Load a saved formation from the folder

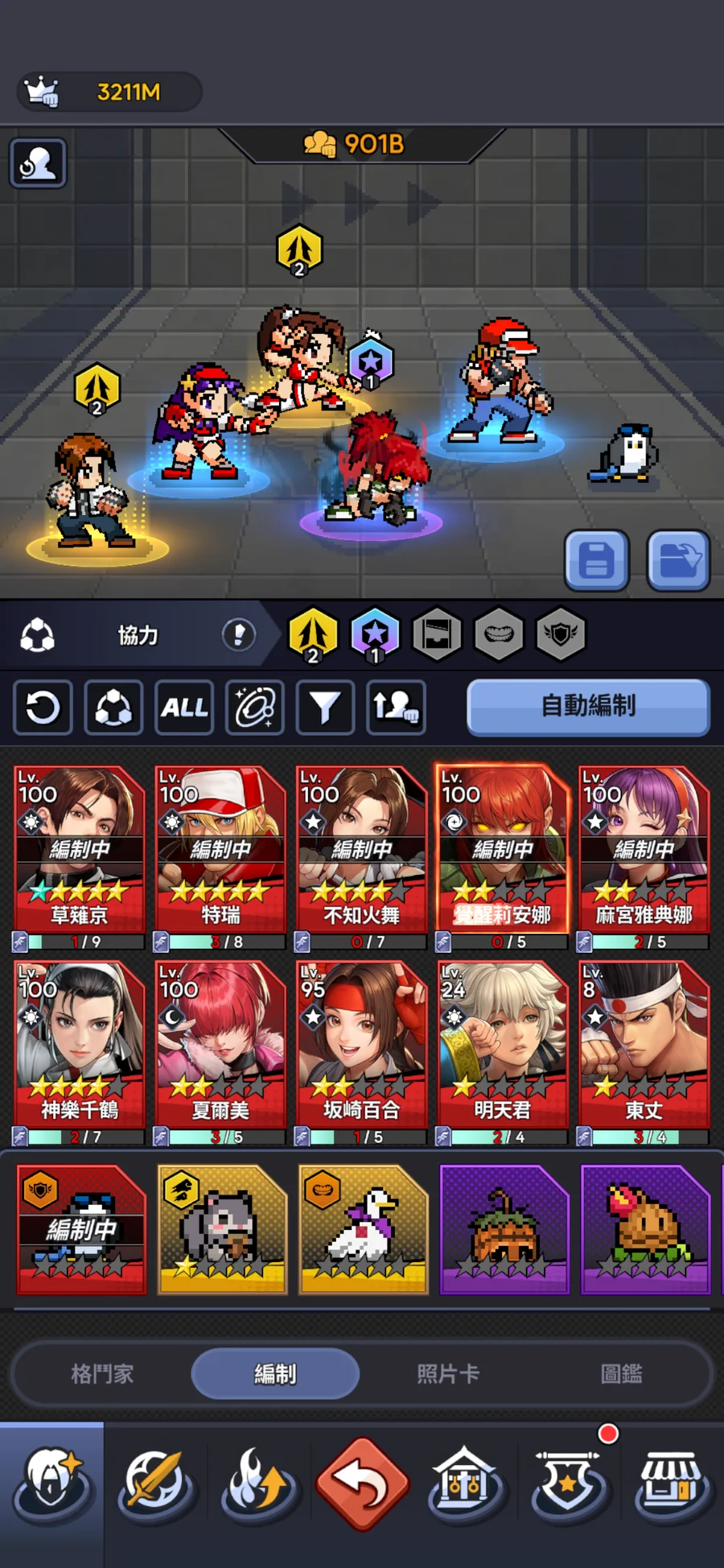678,560
